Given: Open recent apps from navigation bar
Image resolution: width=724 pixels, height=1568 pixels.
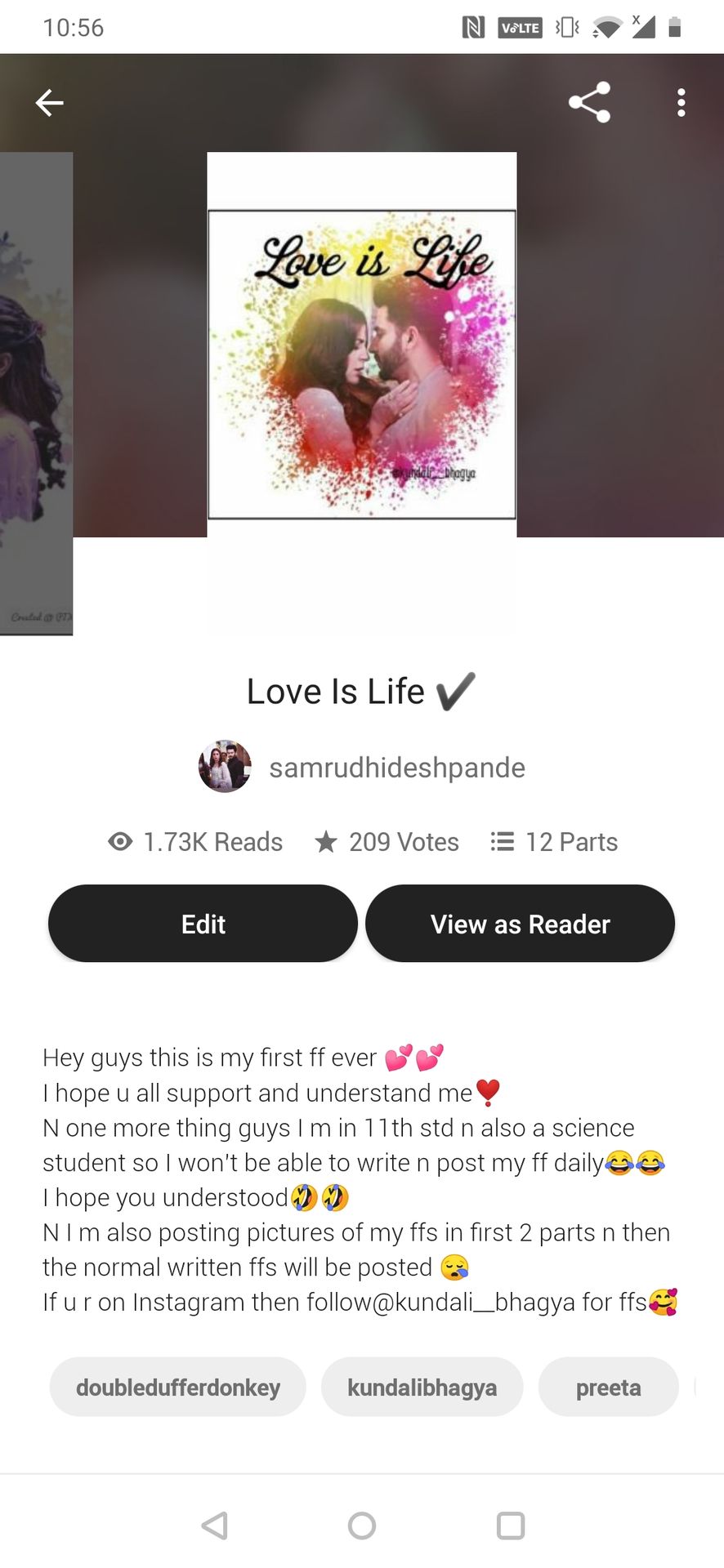Looking at the screenshot, I should point(511,1525).
